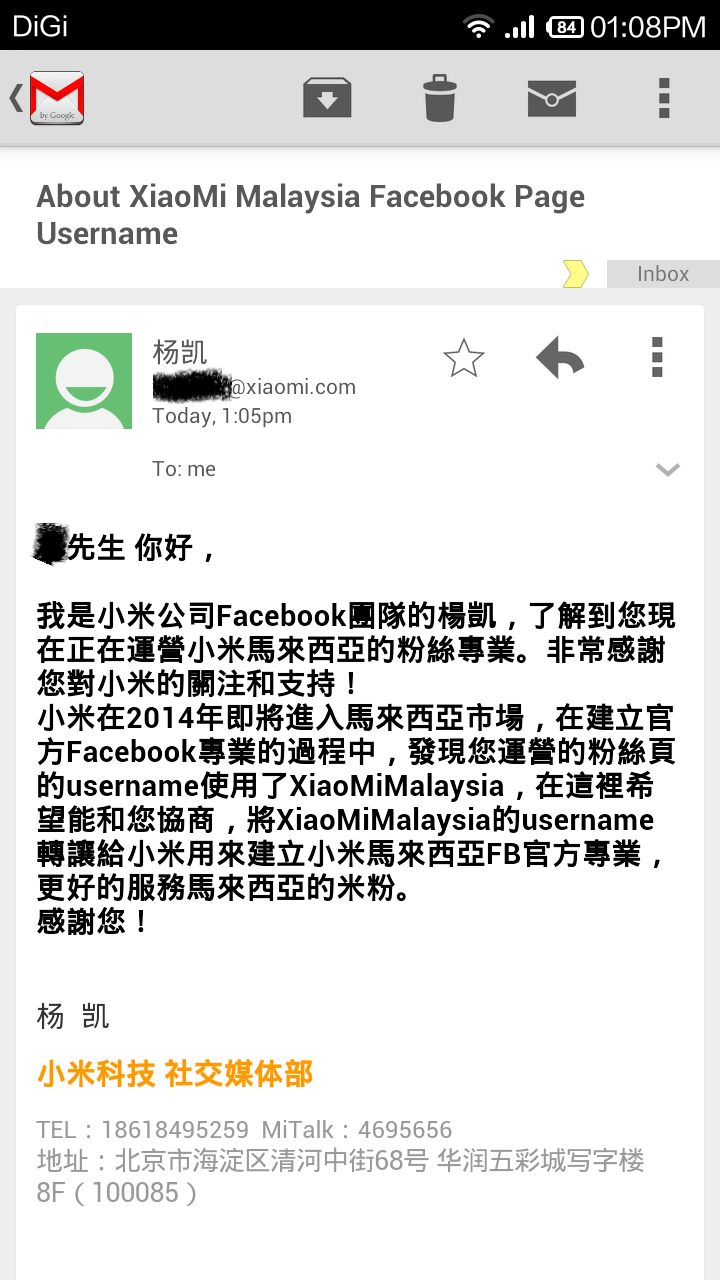
Task: Toggle the yellow importance marker
Action: [x=575, y=274]
